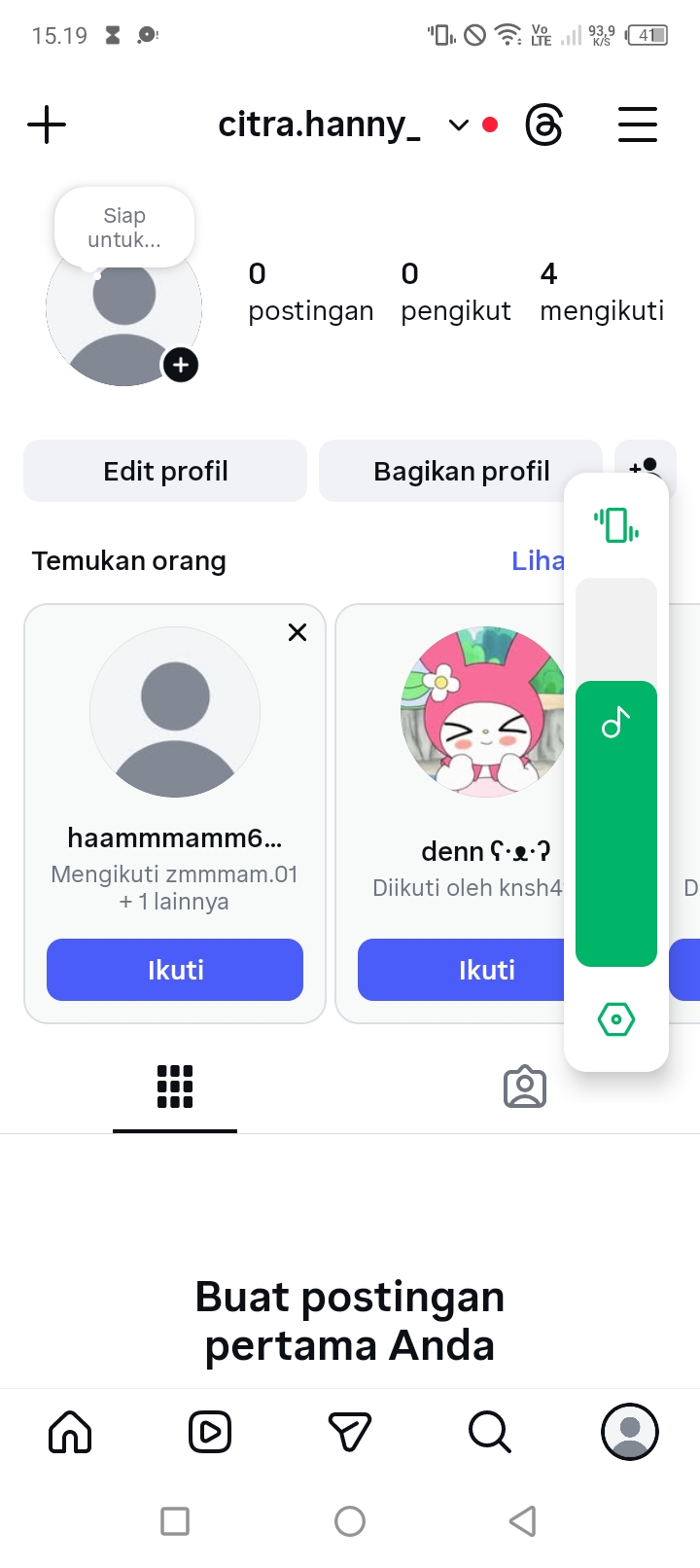Add a profile photo with plus badge
700x1568 pixels.
pos(180,366)
